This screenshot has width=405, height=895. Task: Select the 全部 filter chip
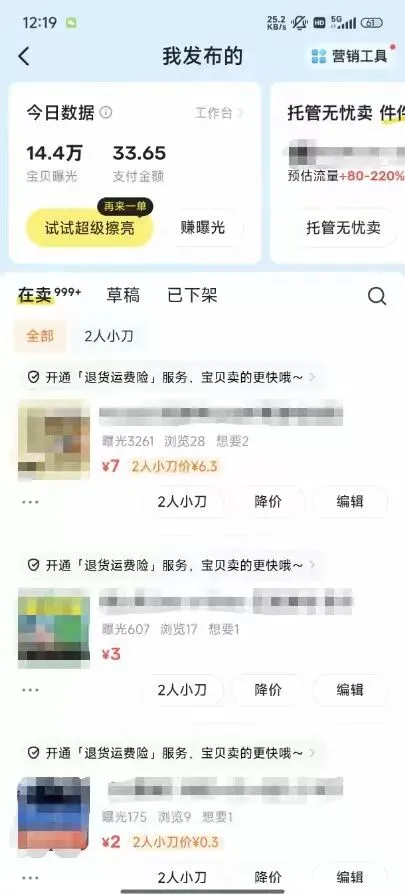pos(39,336)
